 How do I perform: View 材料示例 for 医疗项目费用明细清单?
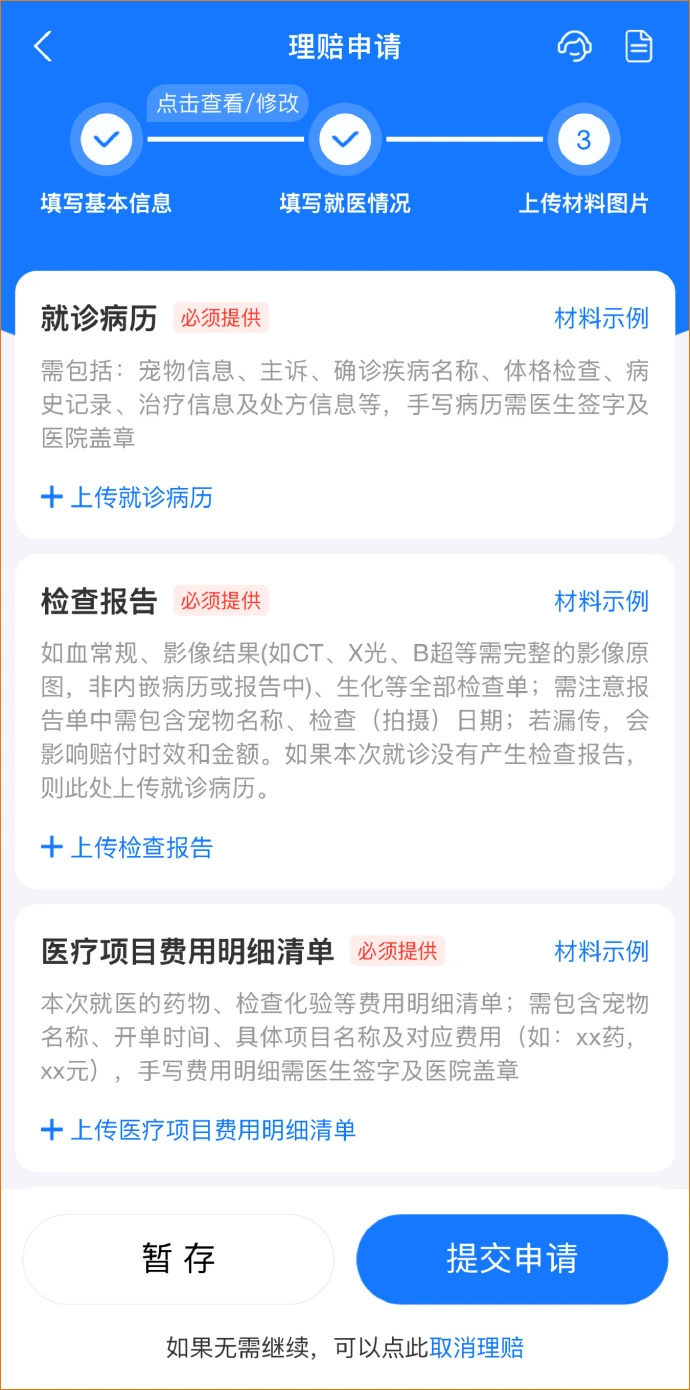coord(601,951)
